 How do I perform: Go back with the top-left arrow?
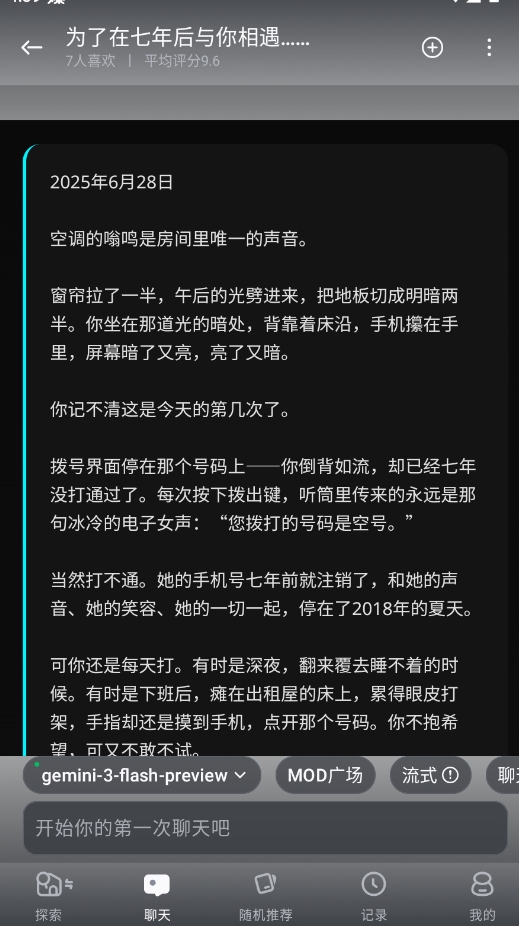tap(31, 47)
